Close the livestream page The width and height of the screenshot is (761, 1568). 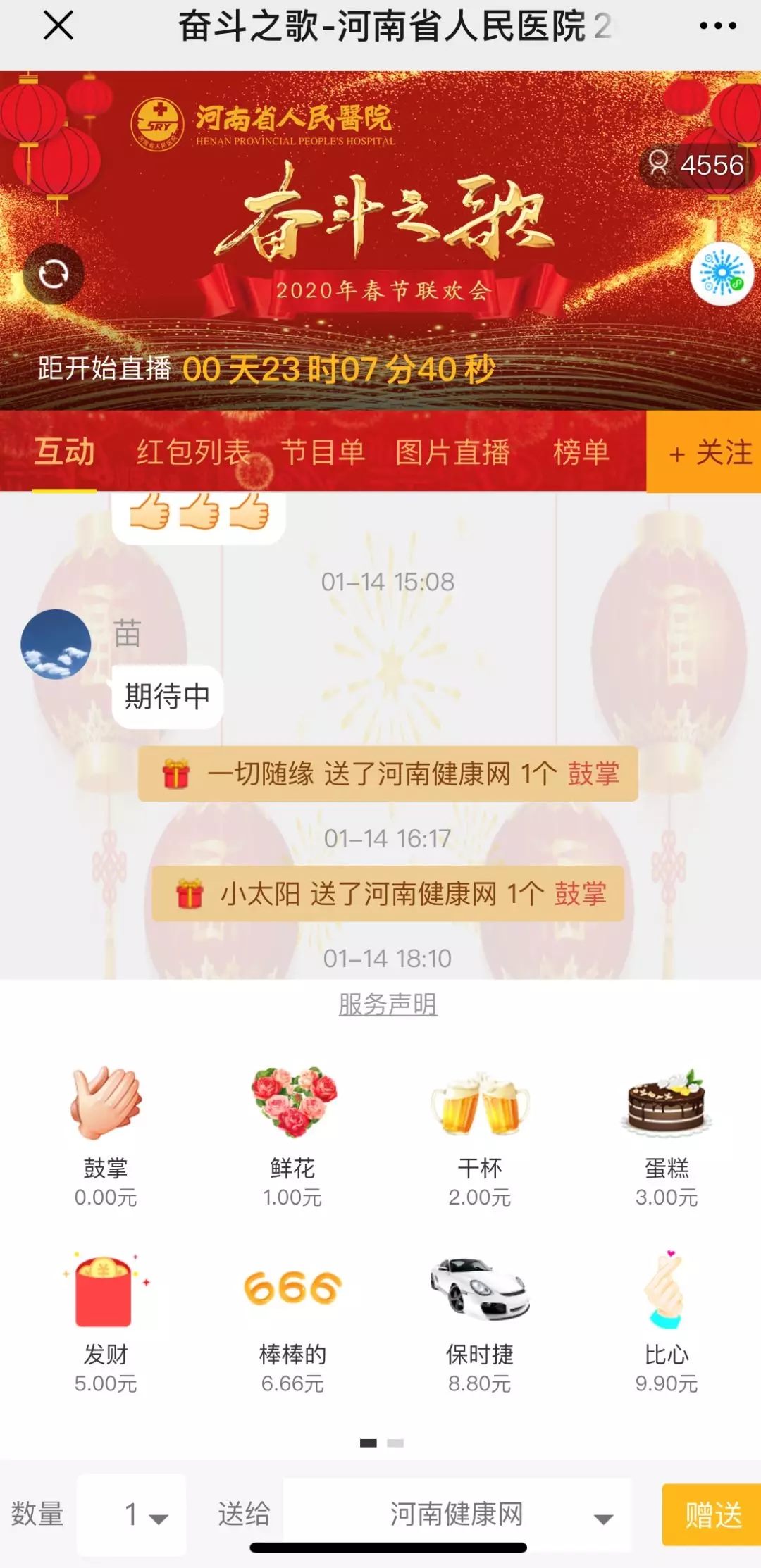58,27
